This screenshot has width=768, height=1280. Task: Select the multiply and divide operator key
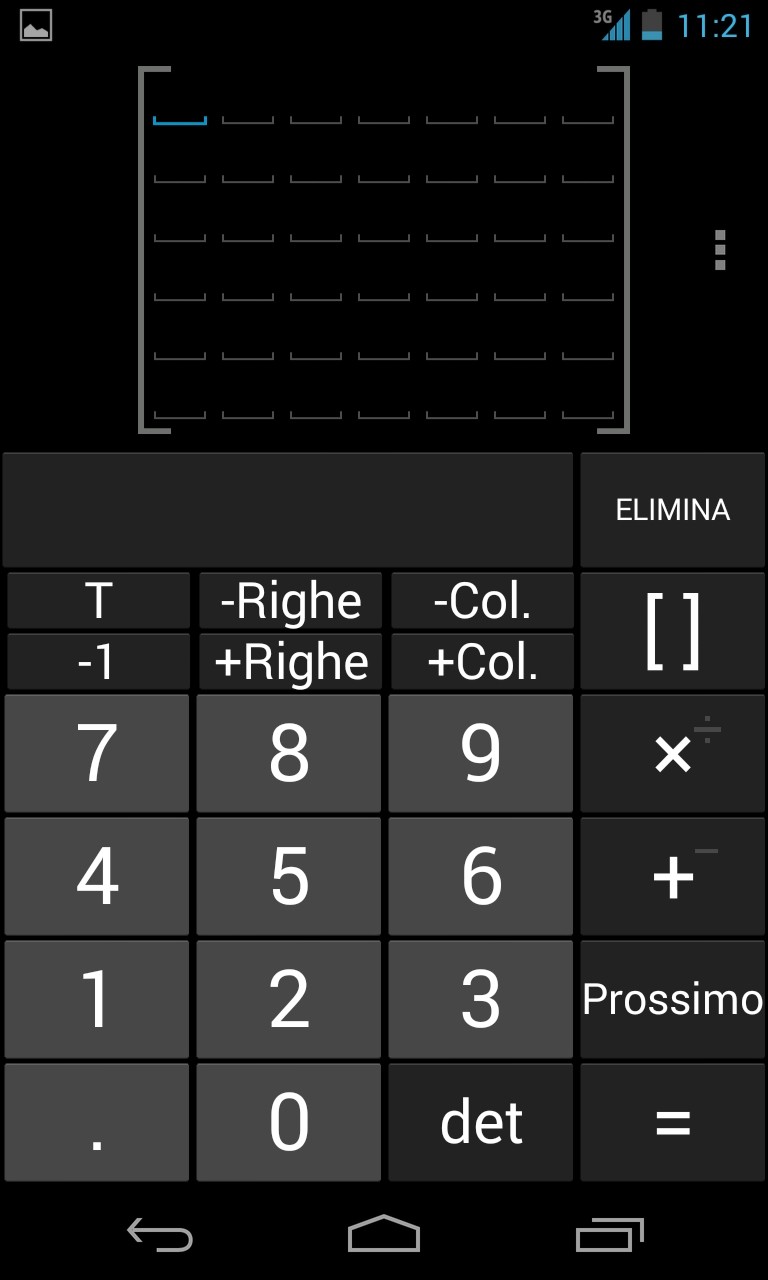(x=672, y=754)
